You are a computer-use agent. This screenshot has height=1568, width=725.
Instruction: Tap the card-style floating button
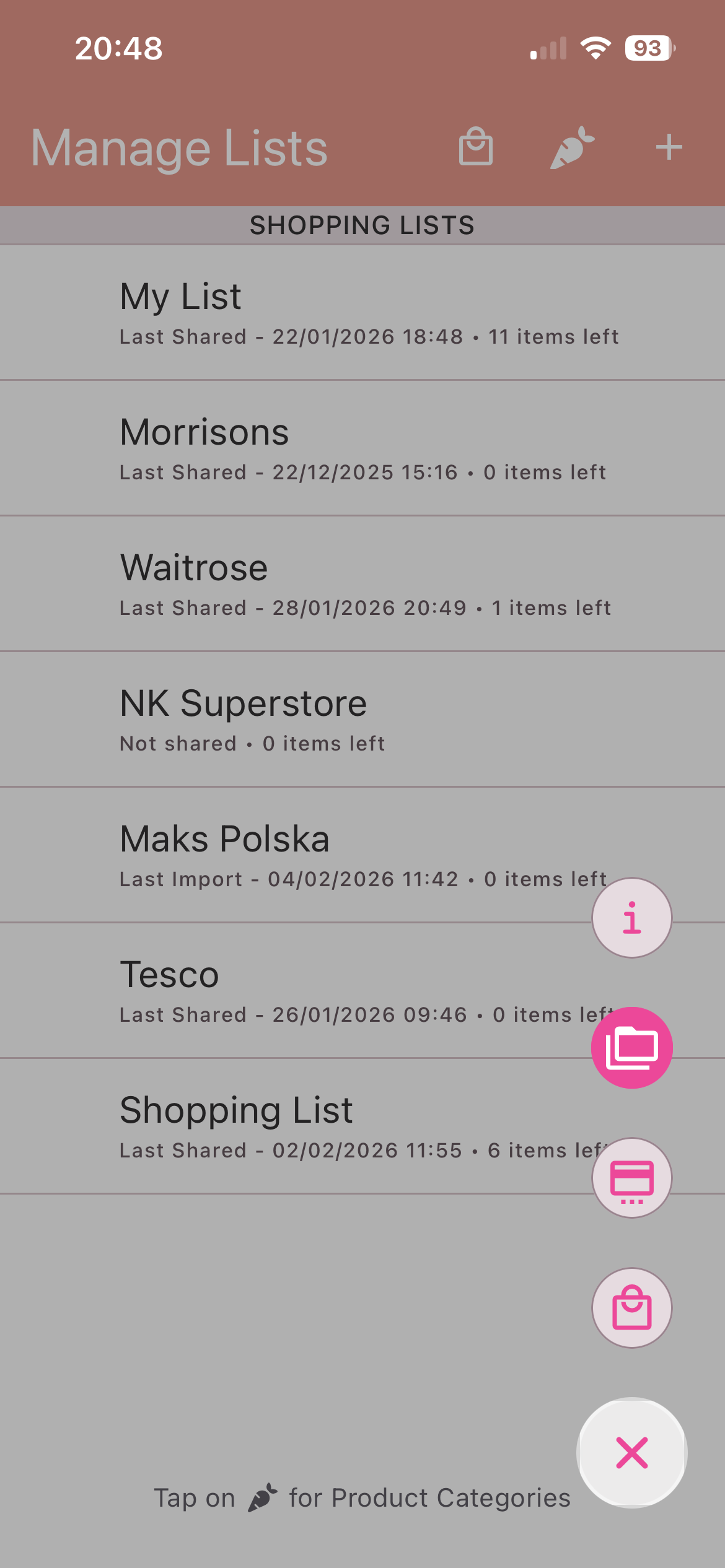(x=631, y=1178)
